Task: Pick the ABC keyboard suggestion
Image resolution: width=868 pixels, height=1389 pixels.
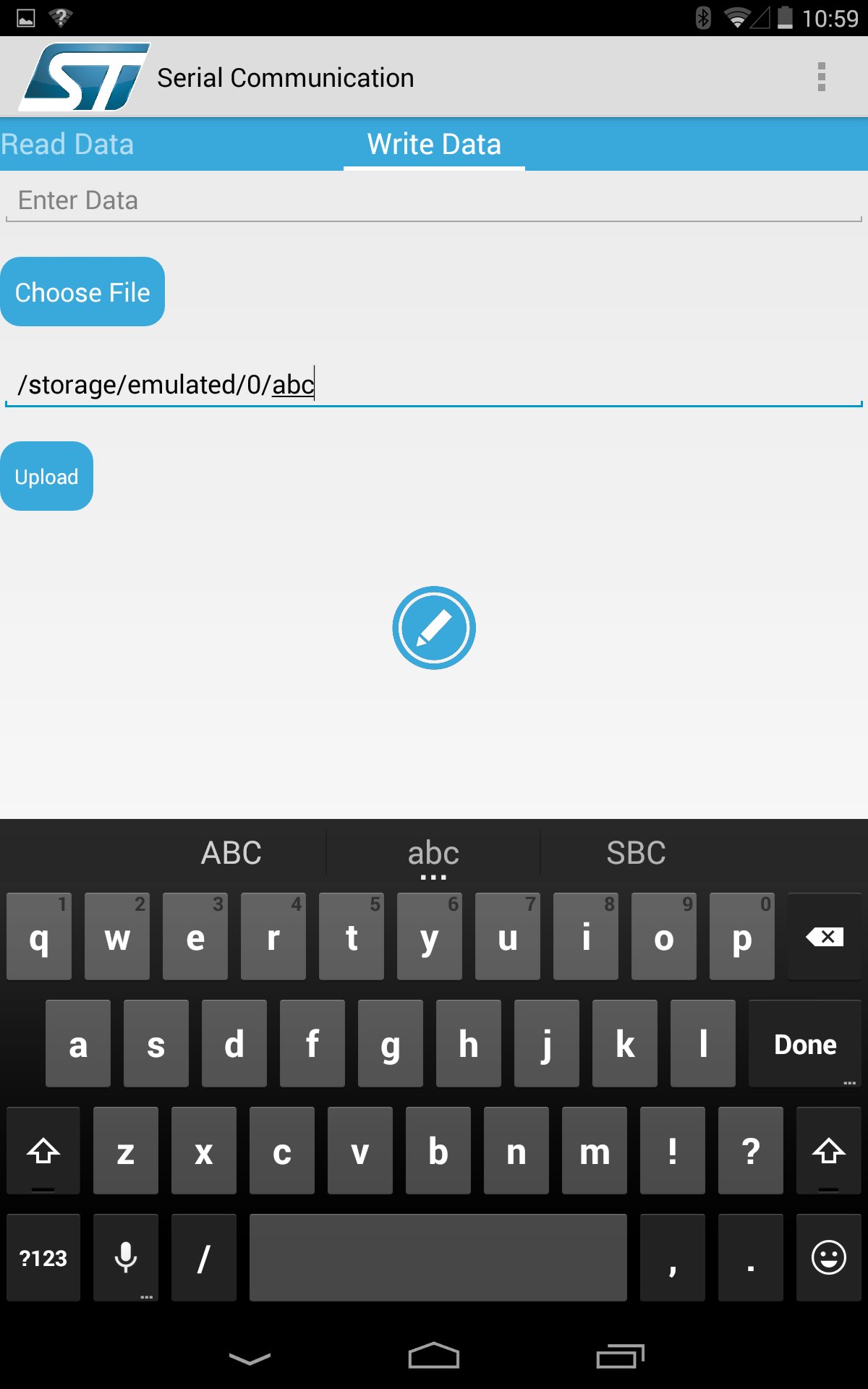Action: point(231,853)
